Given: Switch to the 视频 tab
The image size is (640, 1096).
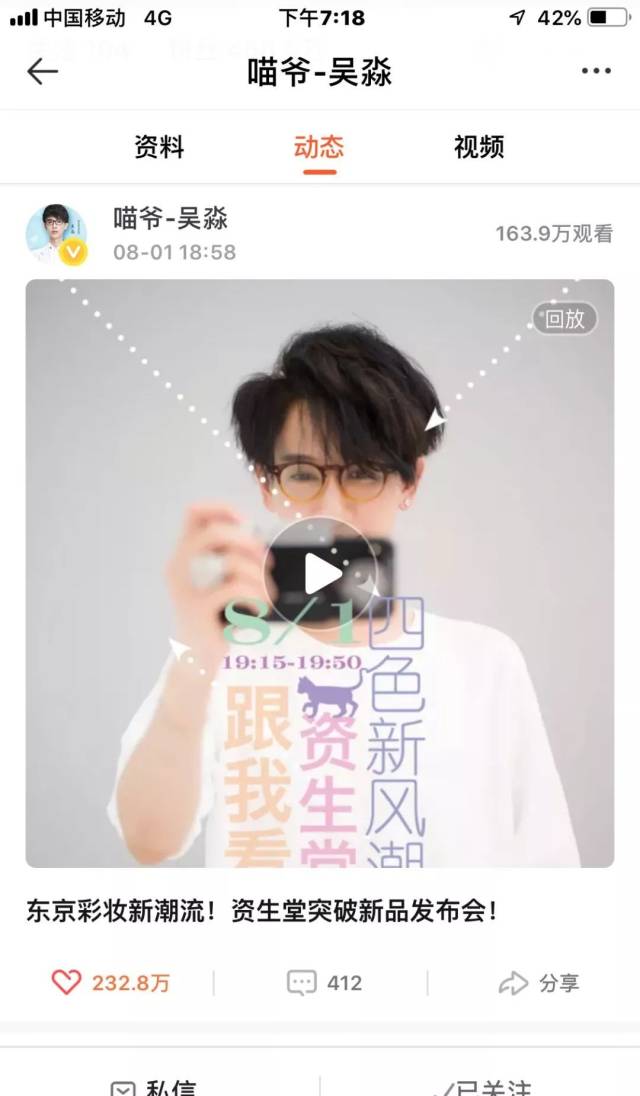Looking at the screenshot, I should coord(479,147).
